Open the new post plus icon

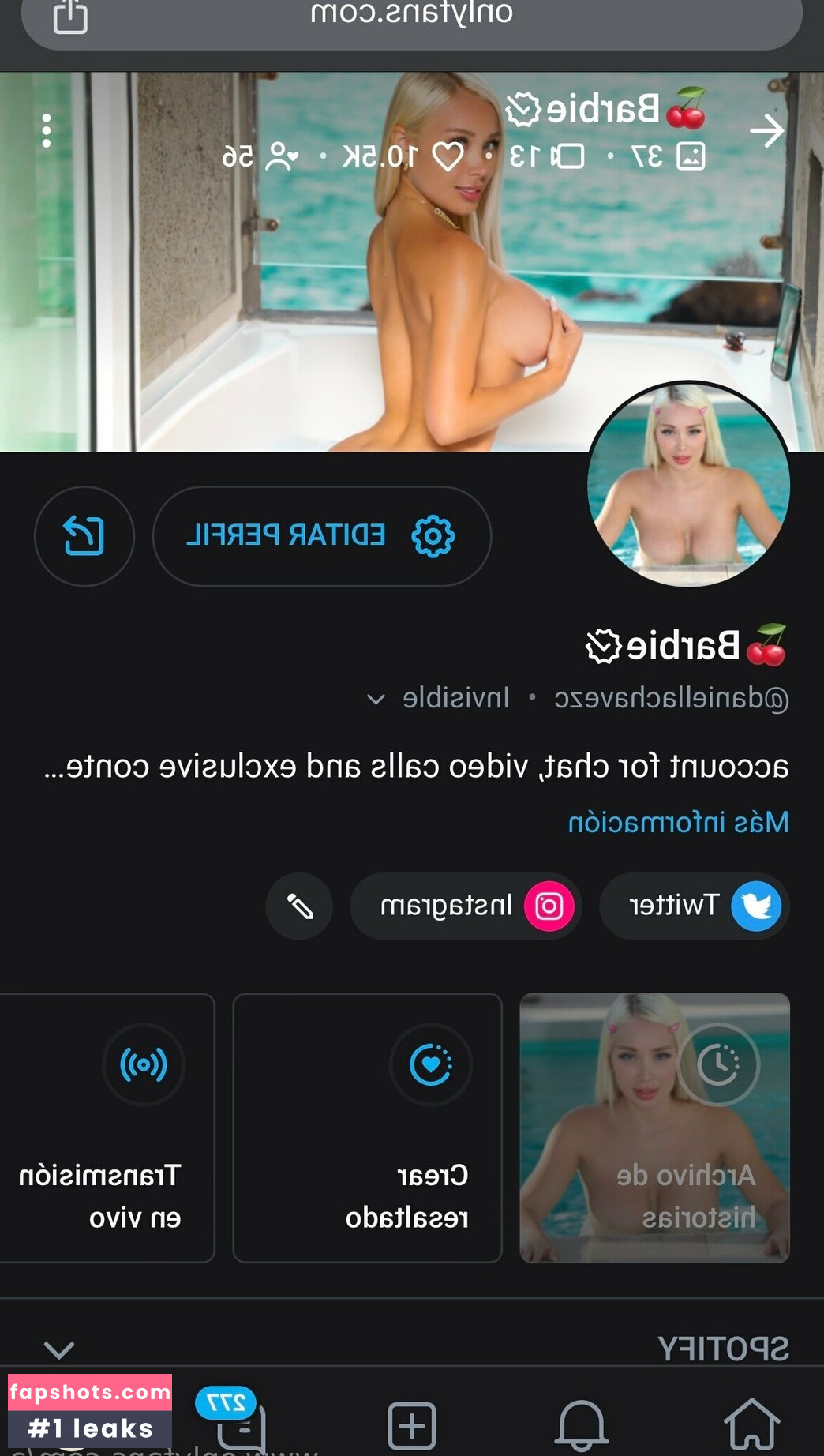(411, 1424)
